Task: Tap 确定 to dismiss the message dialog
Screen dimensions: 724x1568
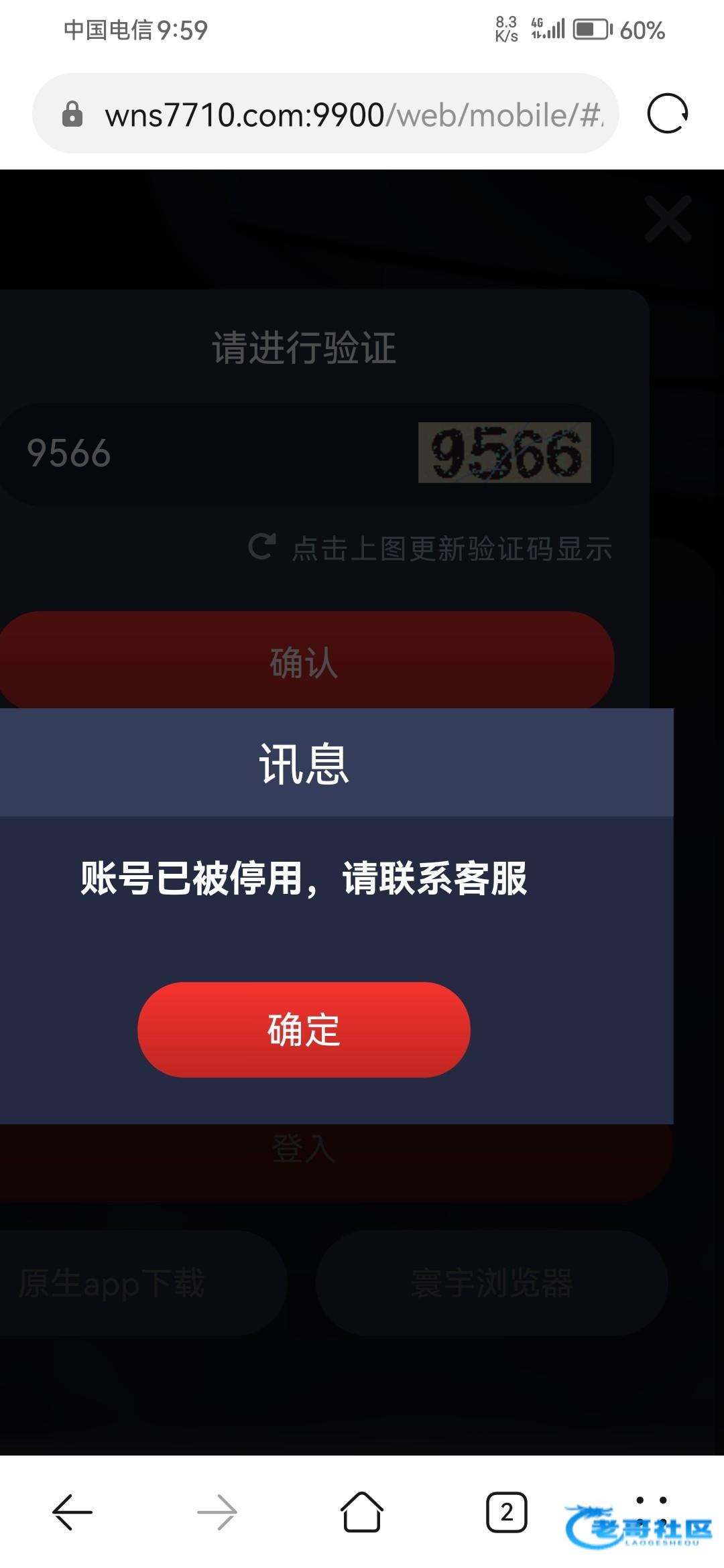Action: coord(304,1030)
